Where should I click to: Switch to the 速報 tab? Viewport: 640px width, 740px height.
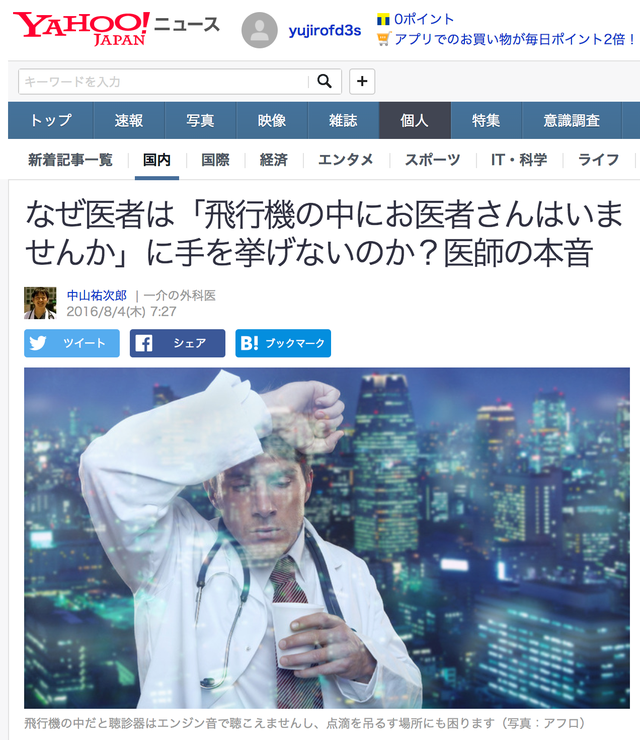129,120
